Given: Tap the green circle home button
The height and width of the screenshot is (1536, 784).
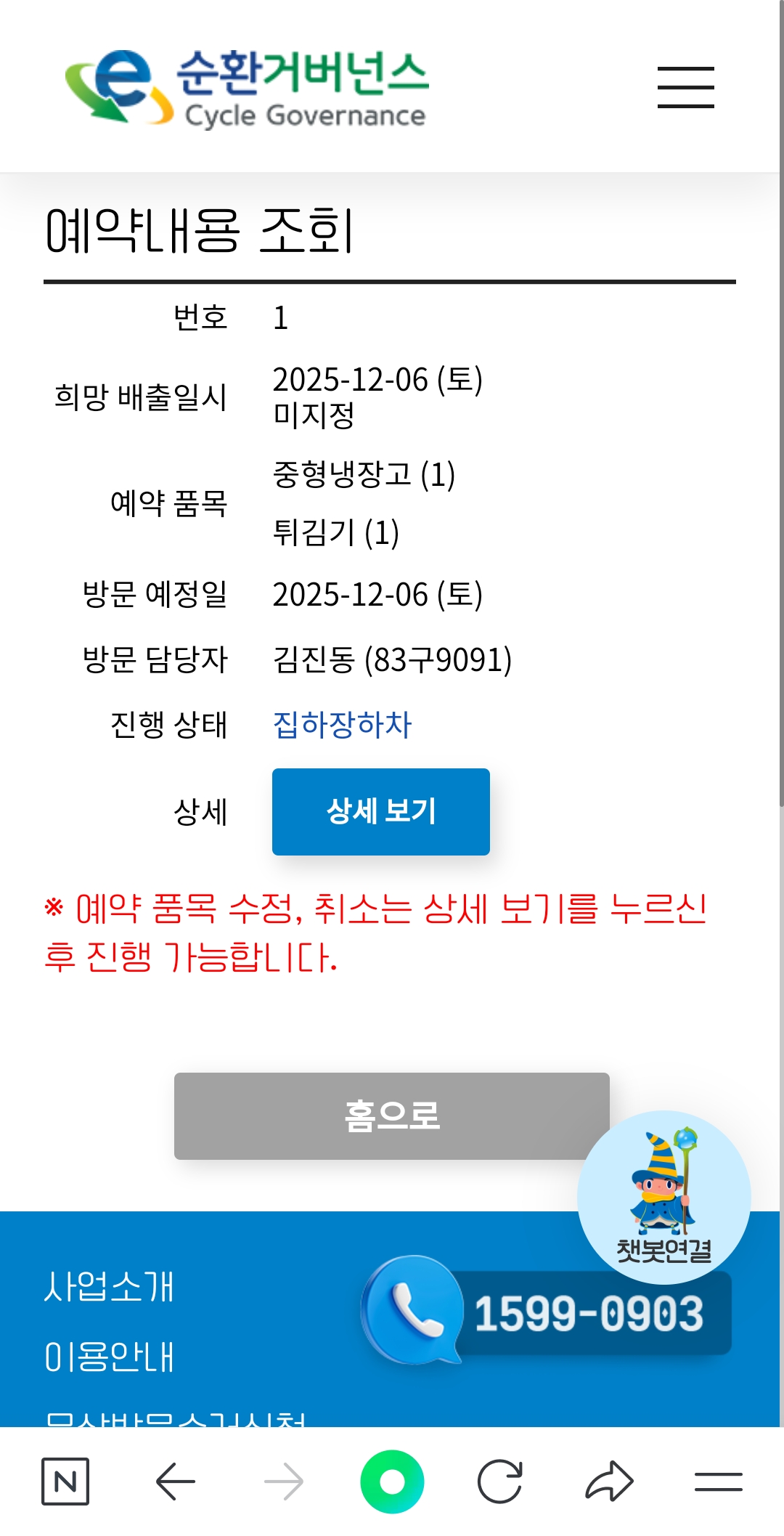Looking at the screenshot, I should click(392, 1482).
